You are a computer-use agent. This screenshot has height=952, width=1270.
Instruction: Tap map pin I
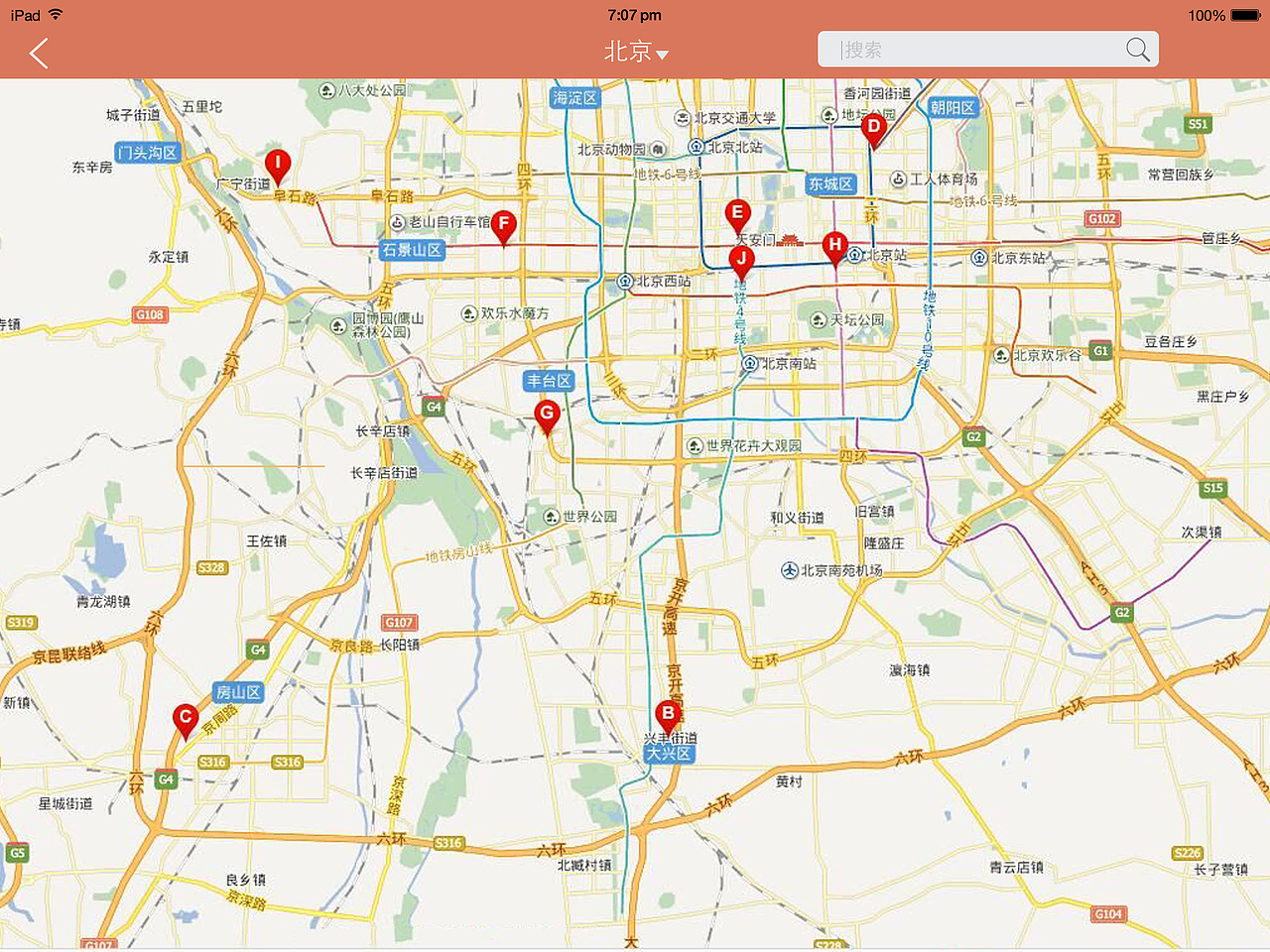tap(278, 165)
